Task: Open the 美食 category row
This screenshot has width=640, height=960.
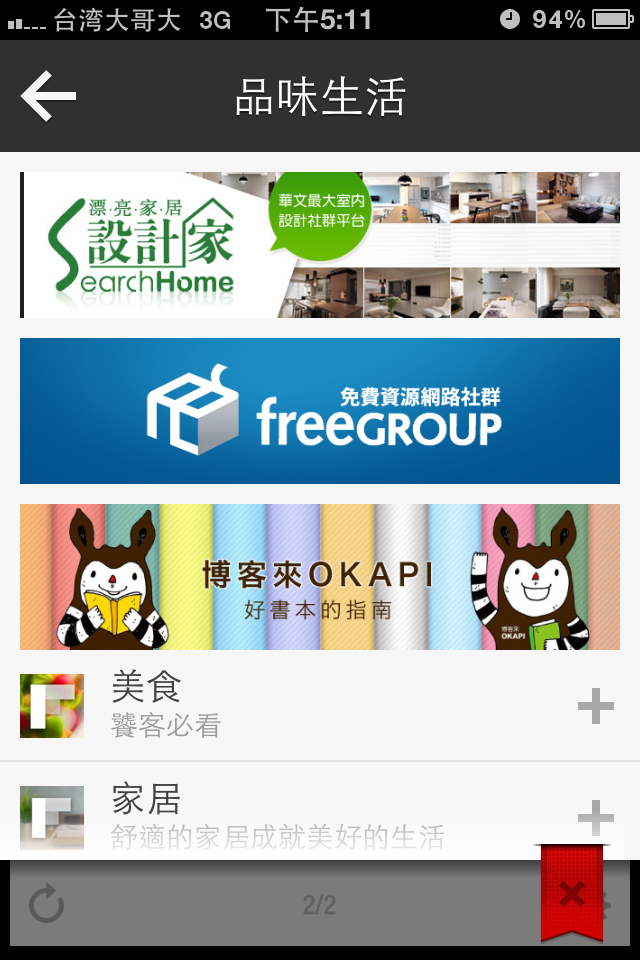Action: [x=300, y=706]
